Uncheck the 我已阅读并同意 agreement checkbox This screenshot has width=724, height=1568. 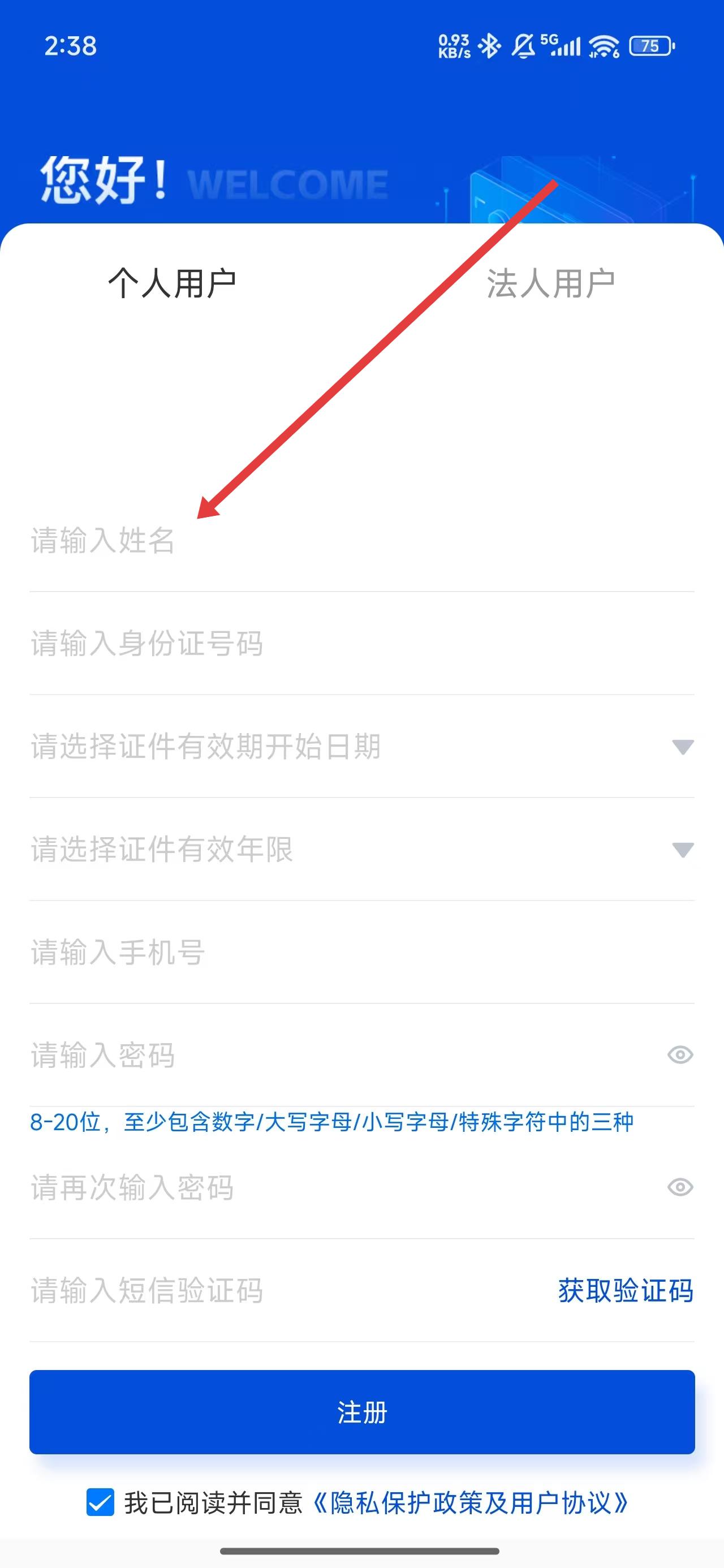[x=100, y=1503]
